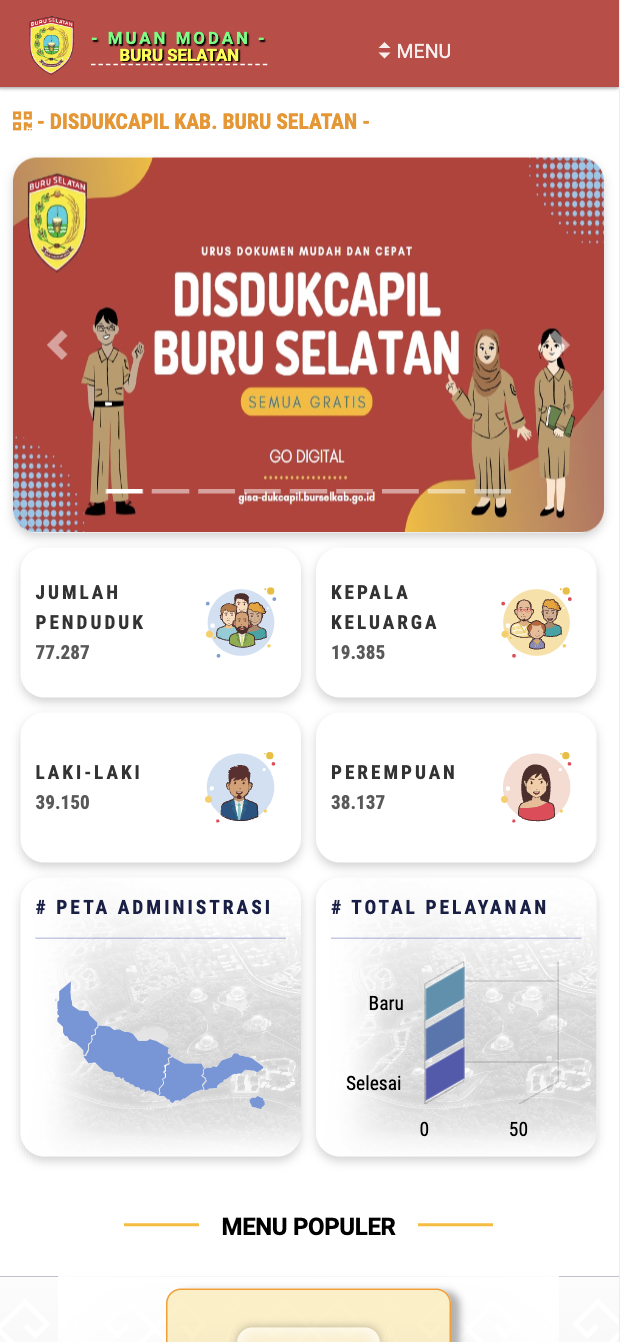The width and height of the screenshot is (620, 1342).
Task: Open the Kepala Keluarga card
Action: point(456,622)
